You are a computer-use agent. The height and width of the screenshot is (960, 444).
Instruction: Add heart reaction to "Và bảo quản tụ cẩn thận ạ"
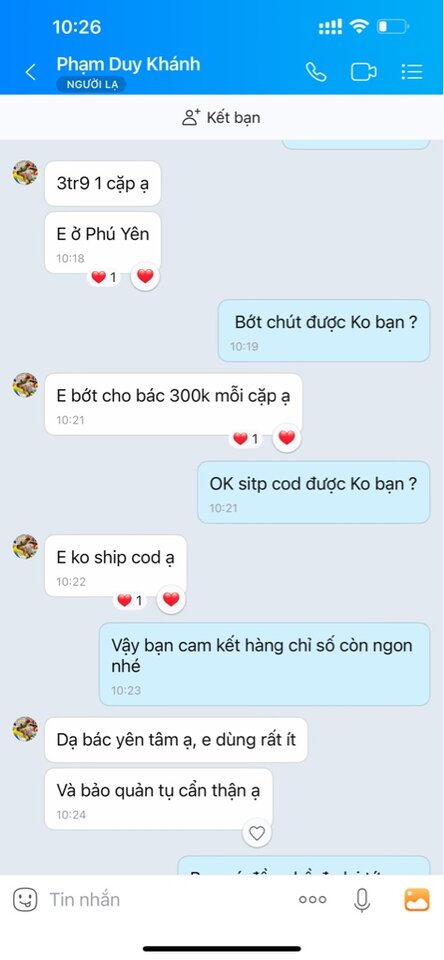coord(257,833)
